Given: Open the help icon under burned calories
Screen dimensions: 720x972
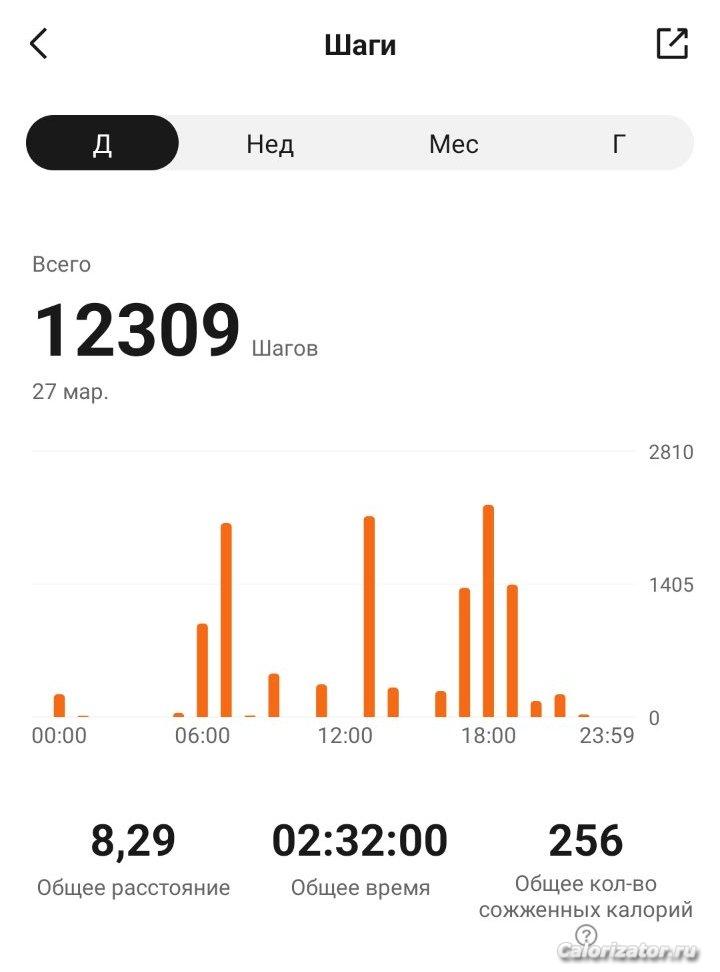Looking at the screenshot, I should (x=586, y=936).
